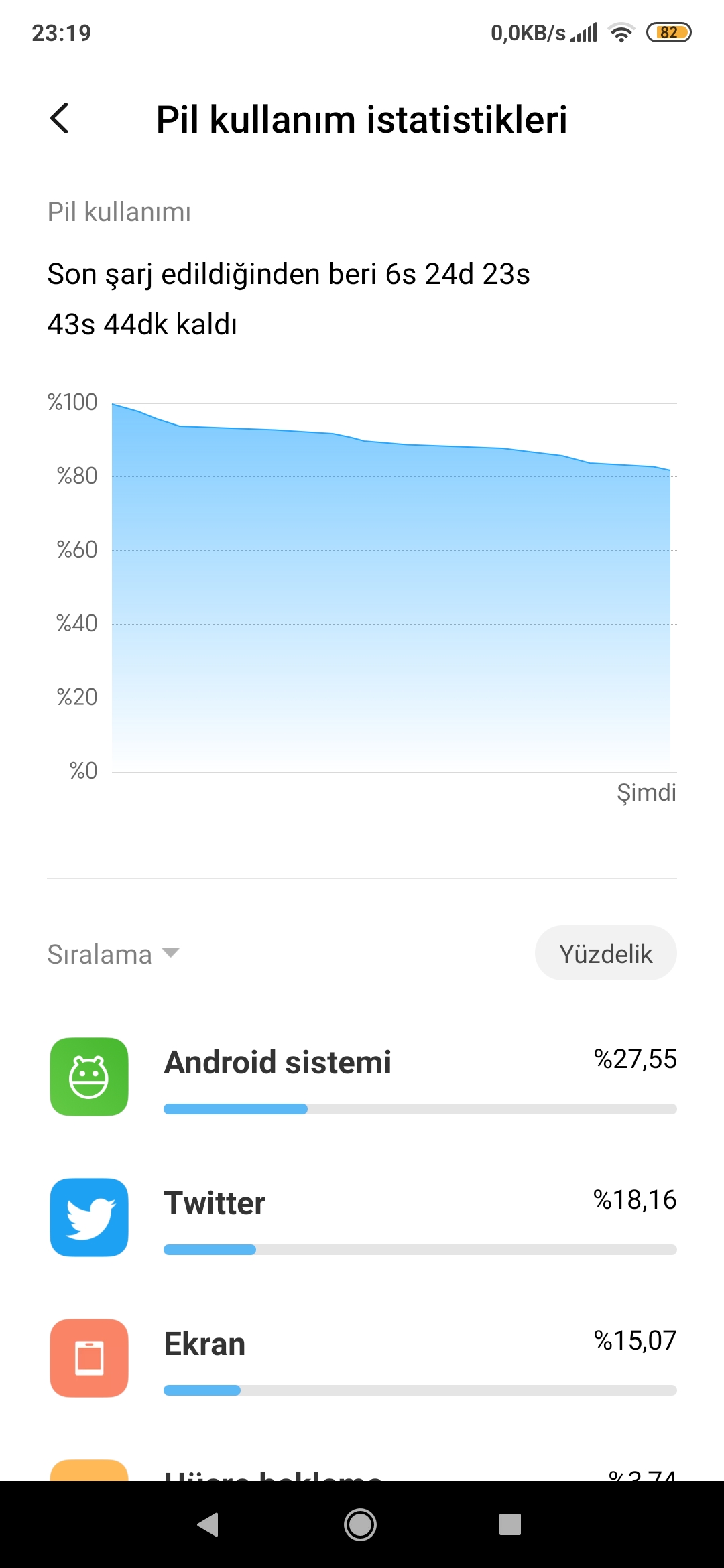Tap the system home button
The width and height of the screenshot is (724, 1568).
click(x=361, y=1524)
